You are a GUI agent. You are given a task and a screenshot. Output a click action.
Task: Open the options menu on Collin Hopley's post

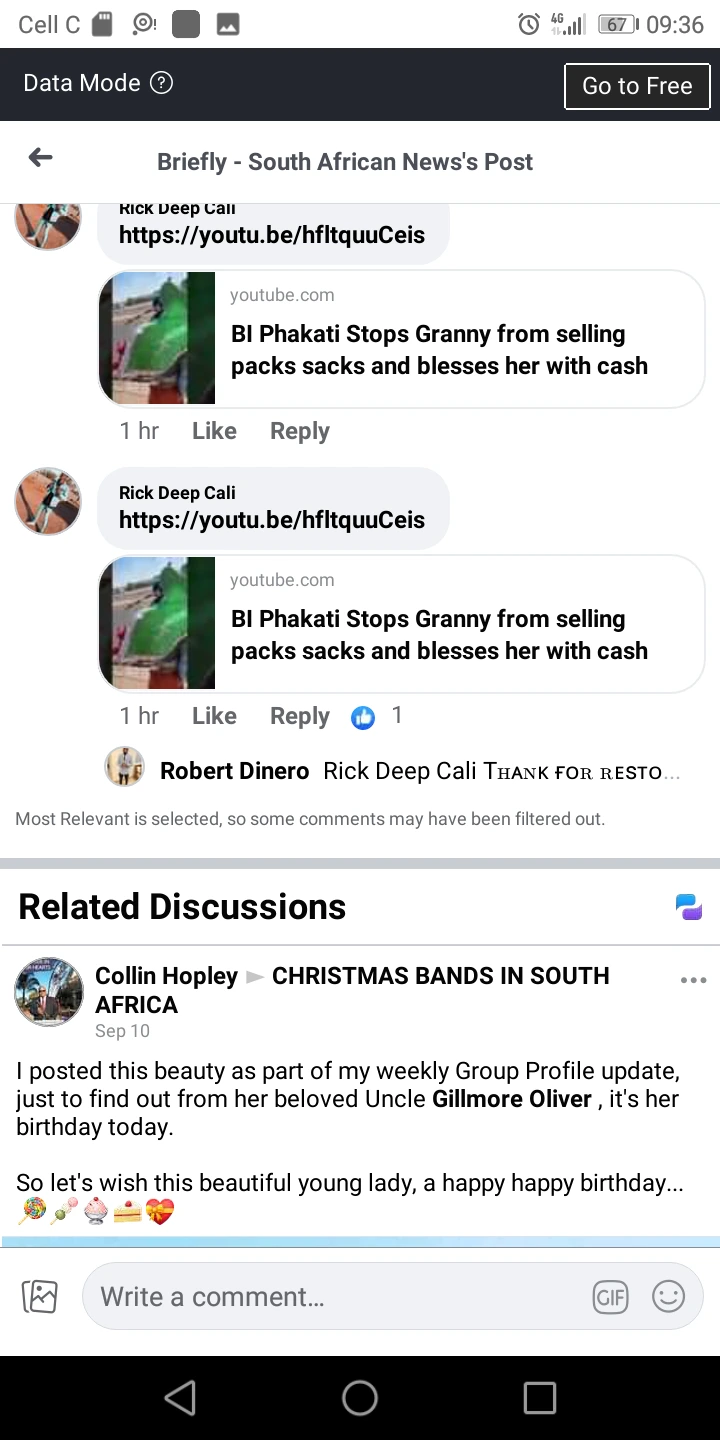(x=693, y=980)
